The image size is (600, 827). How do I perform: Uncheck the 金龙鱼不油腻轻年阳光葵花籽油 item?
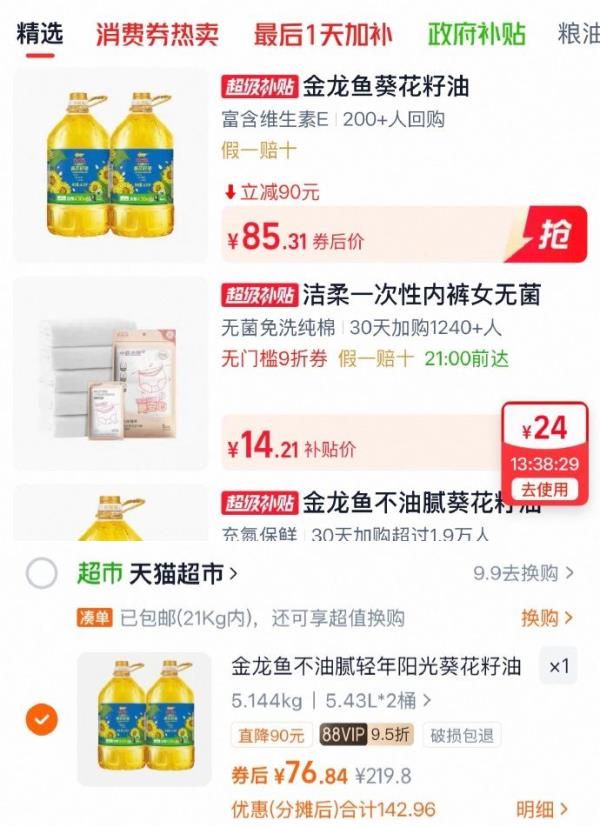tap(42, 718)
